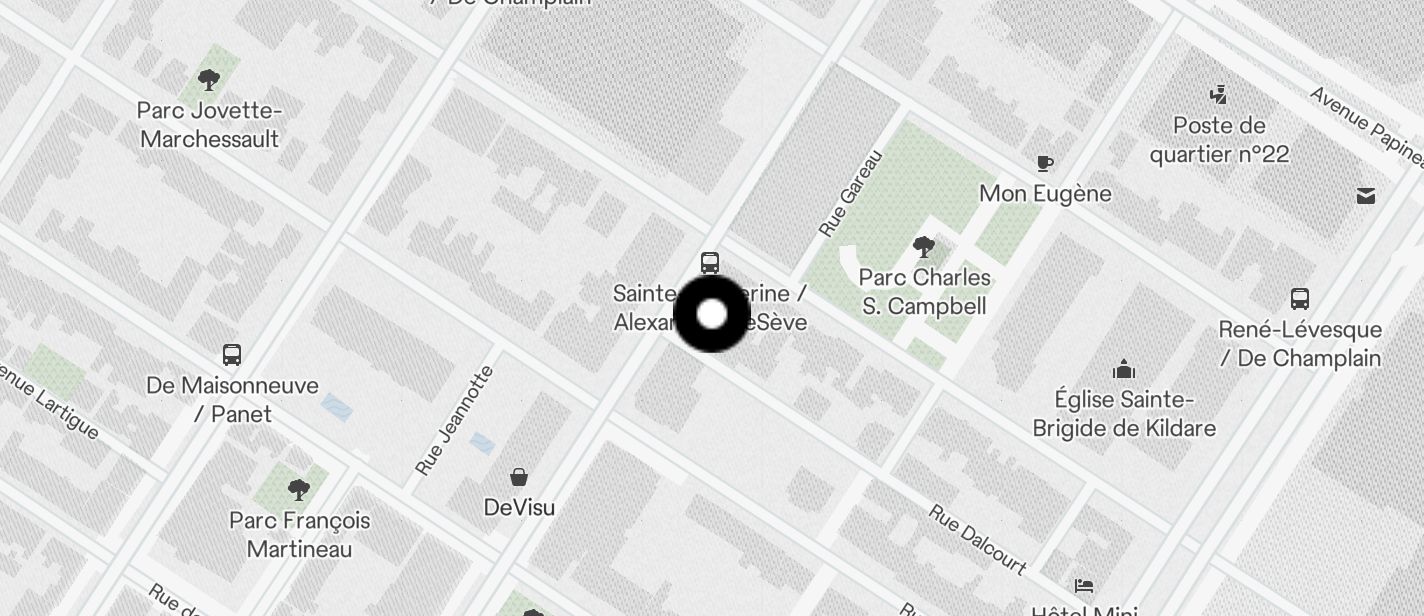This screenshot has height=616, width=1424.
Task: Open the Poste de quartier n°22 marker
Action: click(x=1218, y=95)
